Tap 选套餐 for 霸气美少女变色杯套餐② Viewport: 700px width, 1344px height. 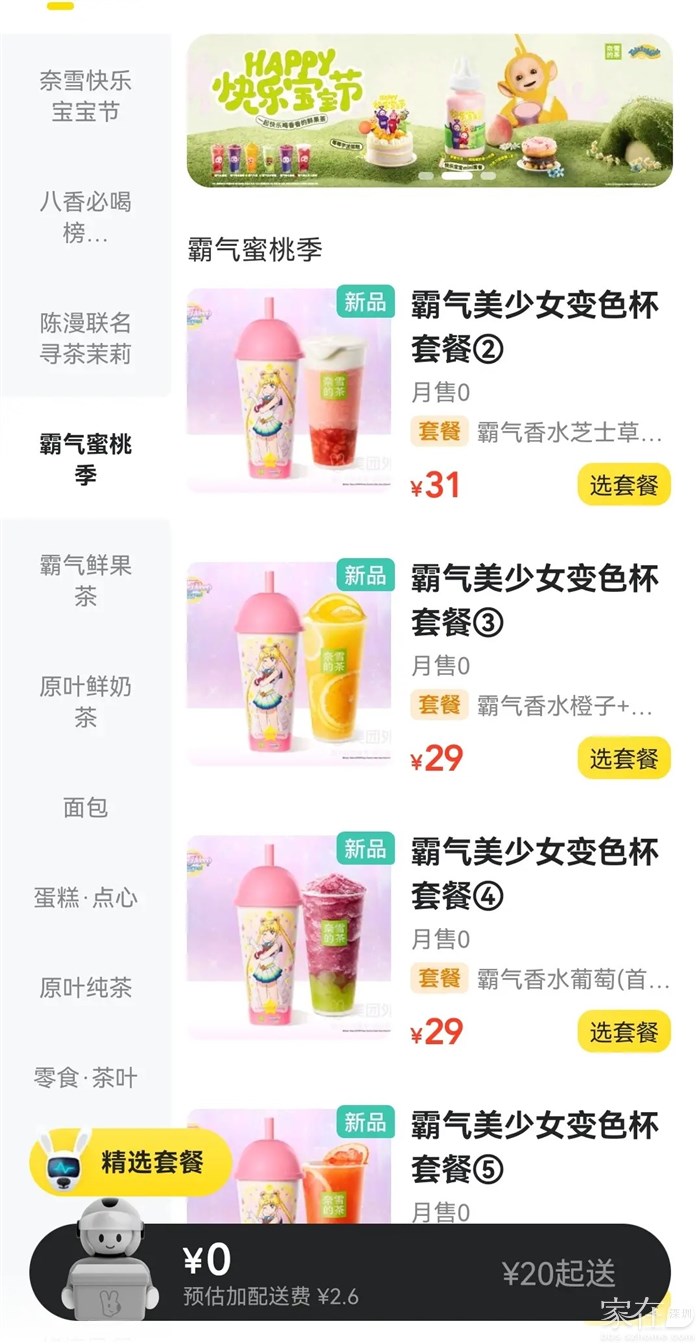(623, 486)
